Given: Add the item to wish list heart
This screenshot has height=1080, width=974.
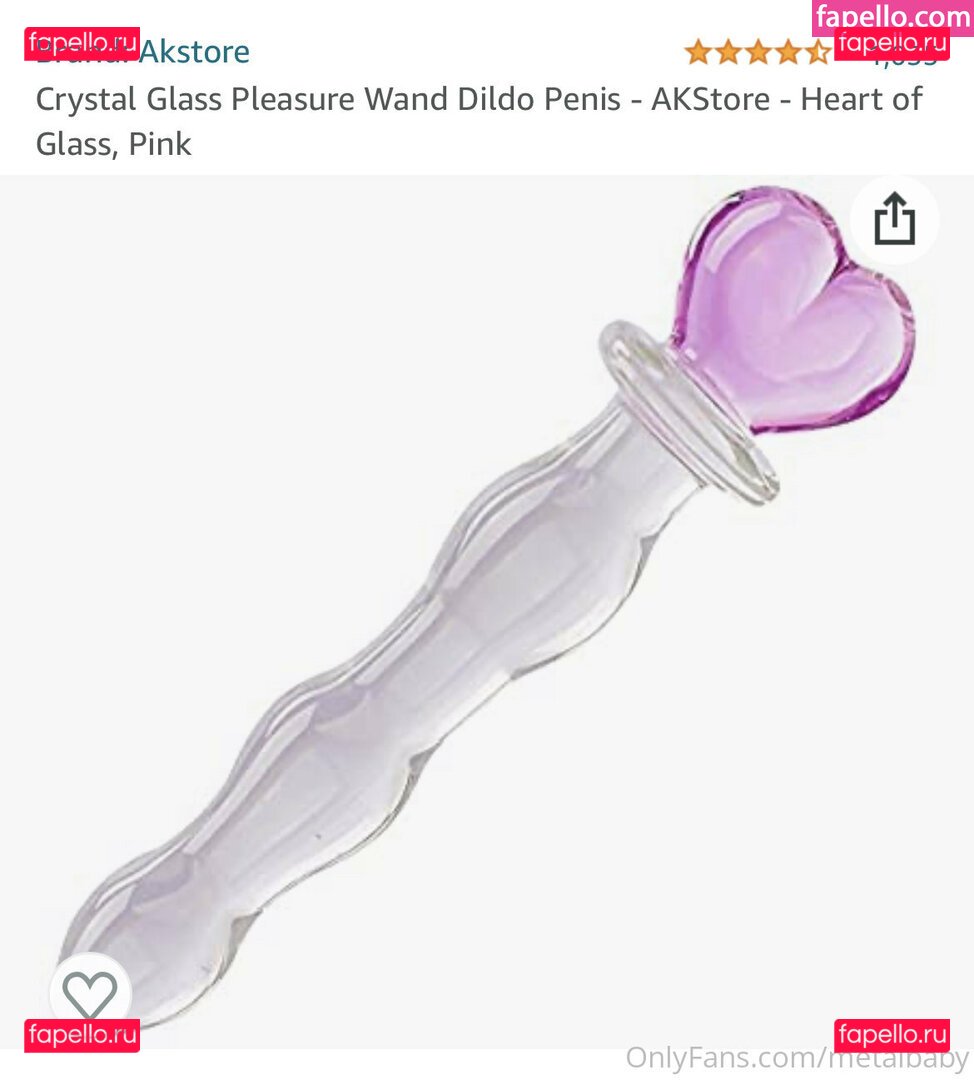Looking at the screenshot, I should (90, 994).
